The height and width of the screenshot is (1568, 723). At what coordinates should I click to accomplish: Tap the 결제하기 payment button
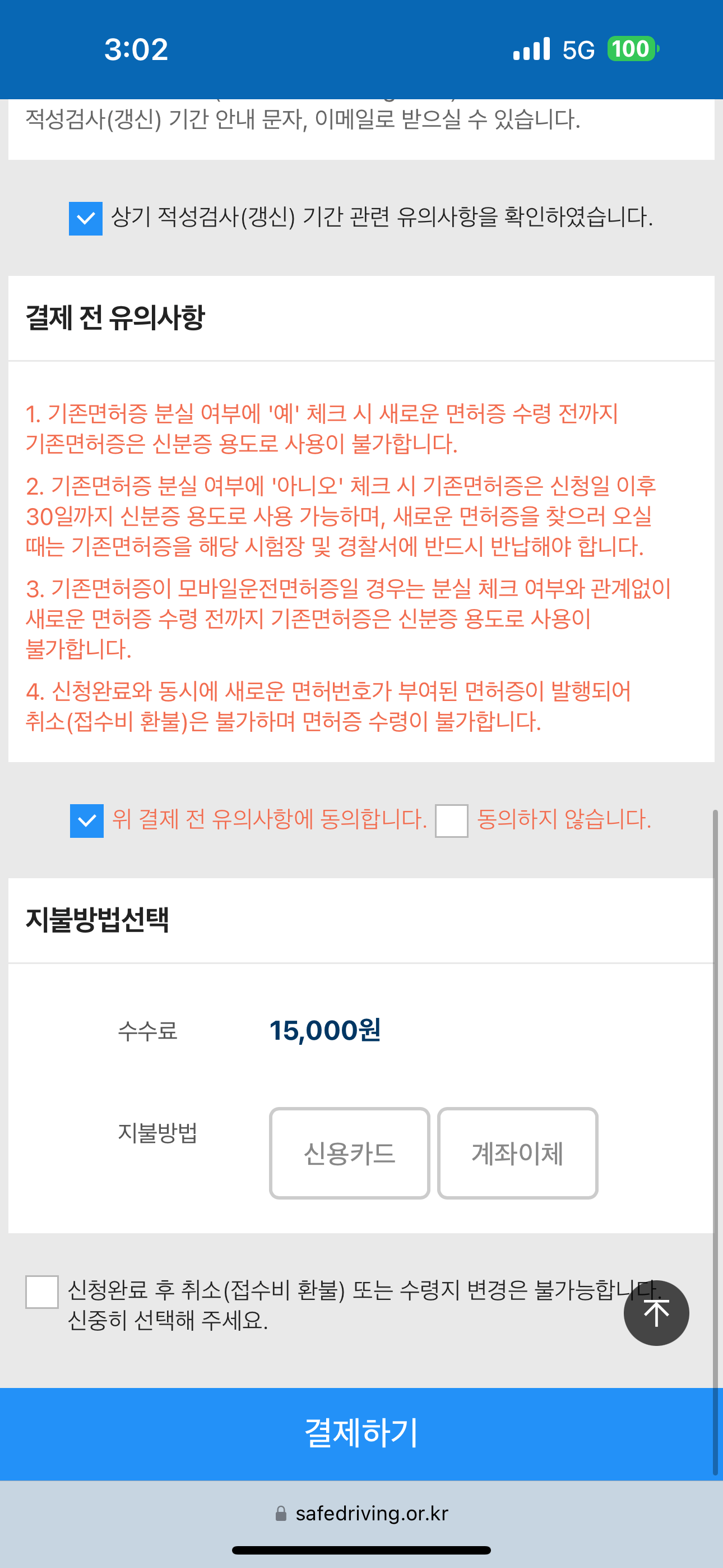[361, 1432]
